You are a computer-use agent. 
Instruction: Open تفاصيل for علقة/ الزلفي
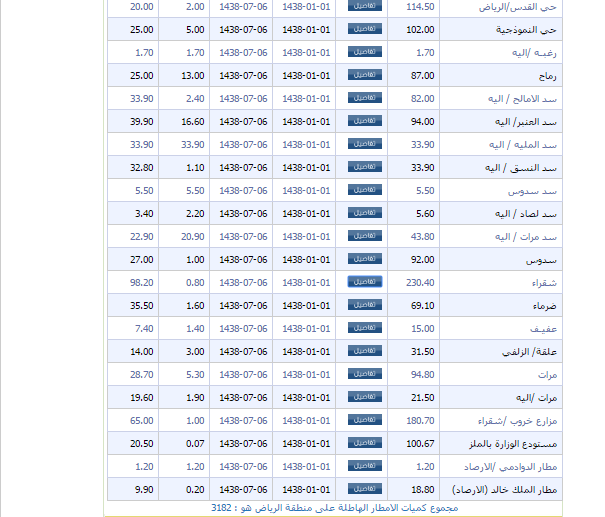tap(364, 350)
